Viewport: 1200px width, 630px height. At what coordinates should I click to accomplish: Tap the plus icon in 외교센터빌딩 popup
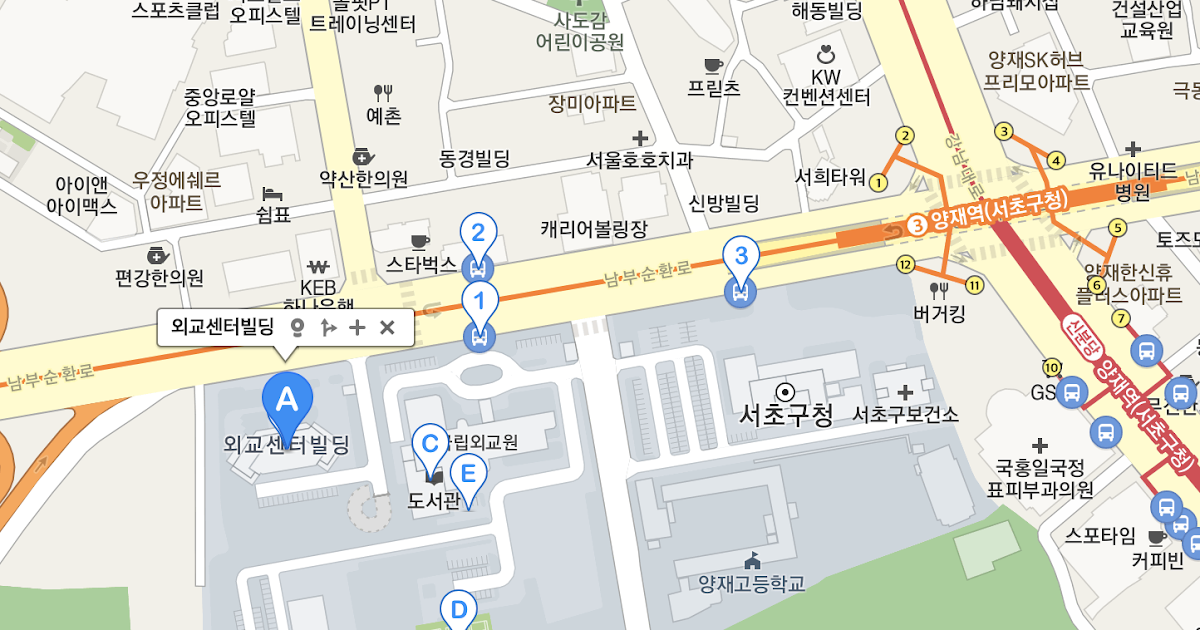tap(357, 327)
